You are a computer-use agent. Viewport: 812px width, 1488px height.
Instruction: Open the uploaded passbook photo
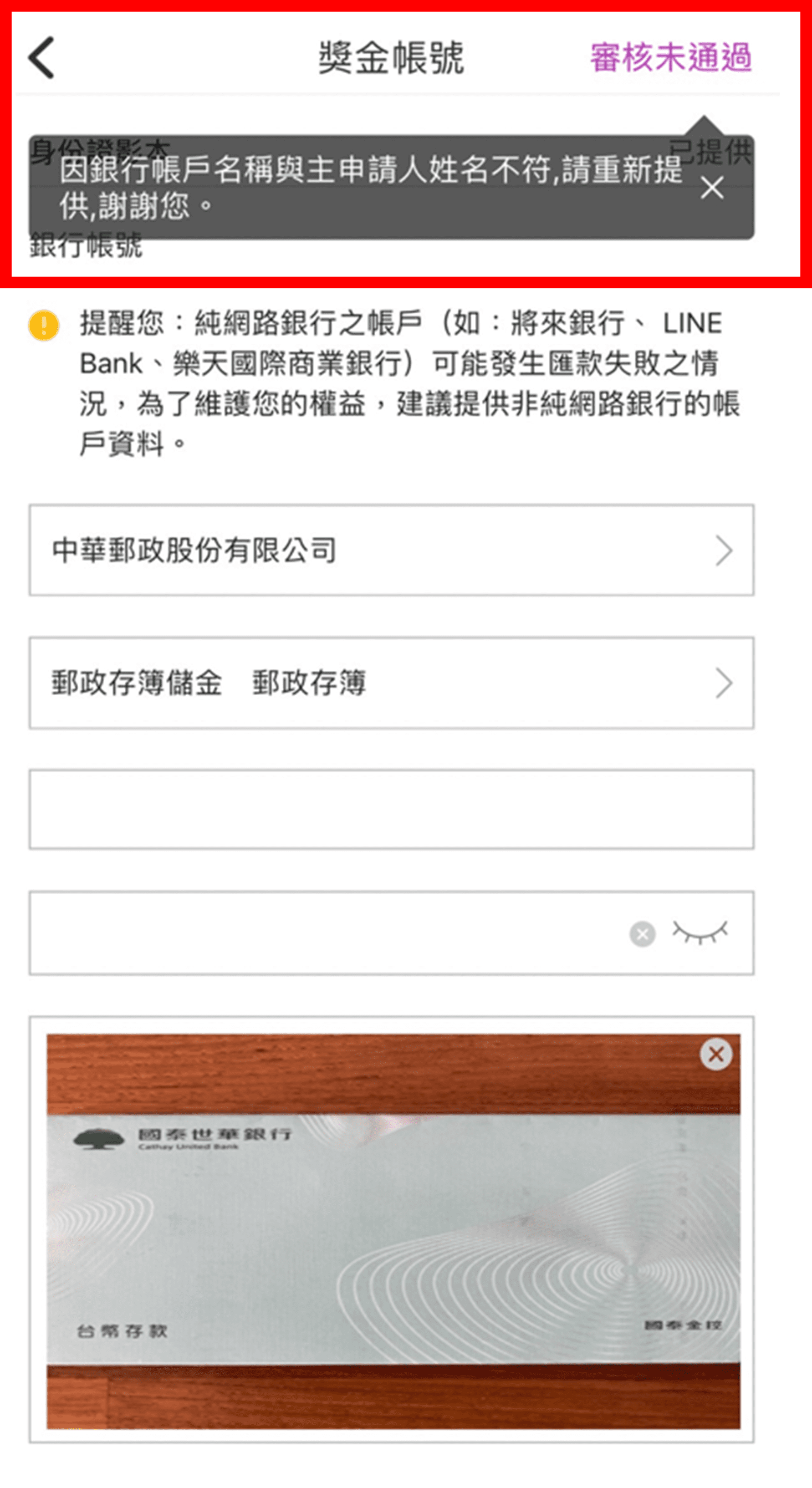(x=393, y=1236)
